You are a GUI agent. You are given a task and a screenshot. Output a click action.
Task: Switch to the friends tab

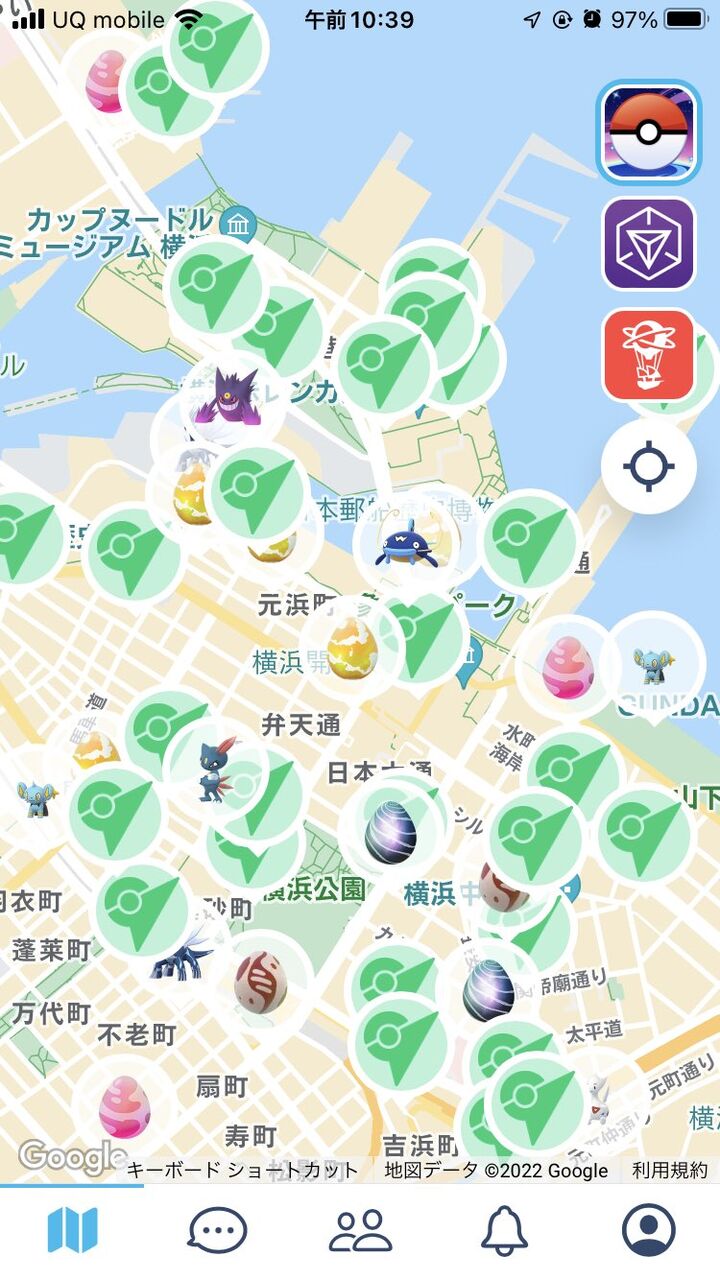[x=360, y=1230]
